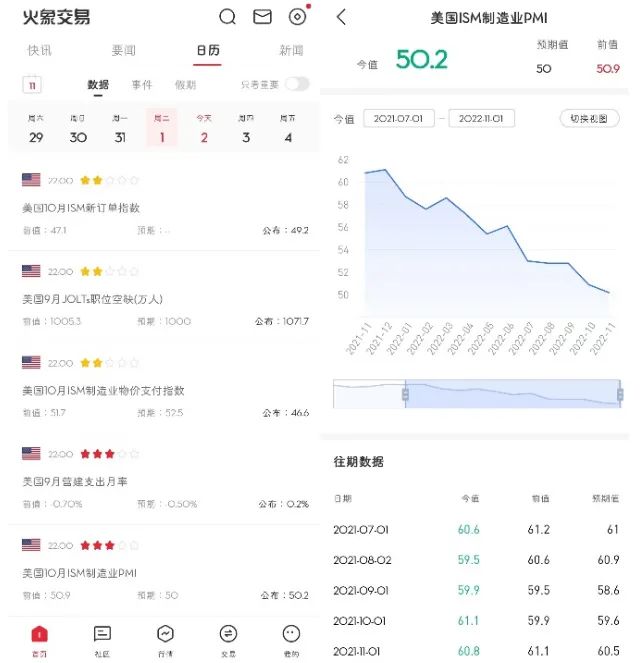Open the mail inbox icon
The width and height of the screenshot is (643, 663).
[x=262, y=17]
